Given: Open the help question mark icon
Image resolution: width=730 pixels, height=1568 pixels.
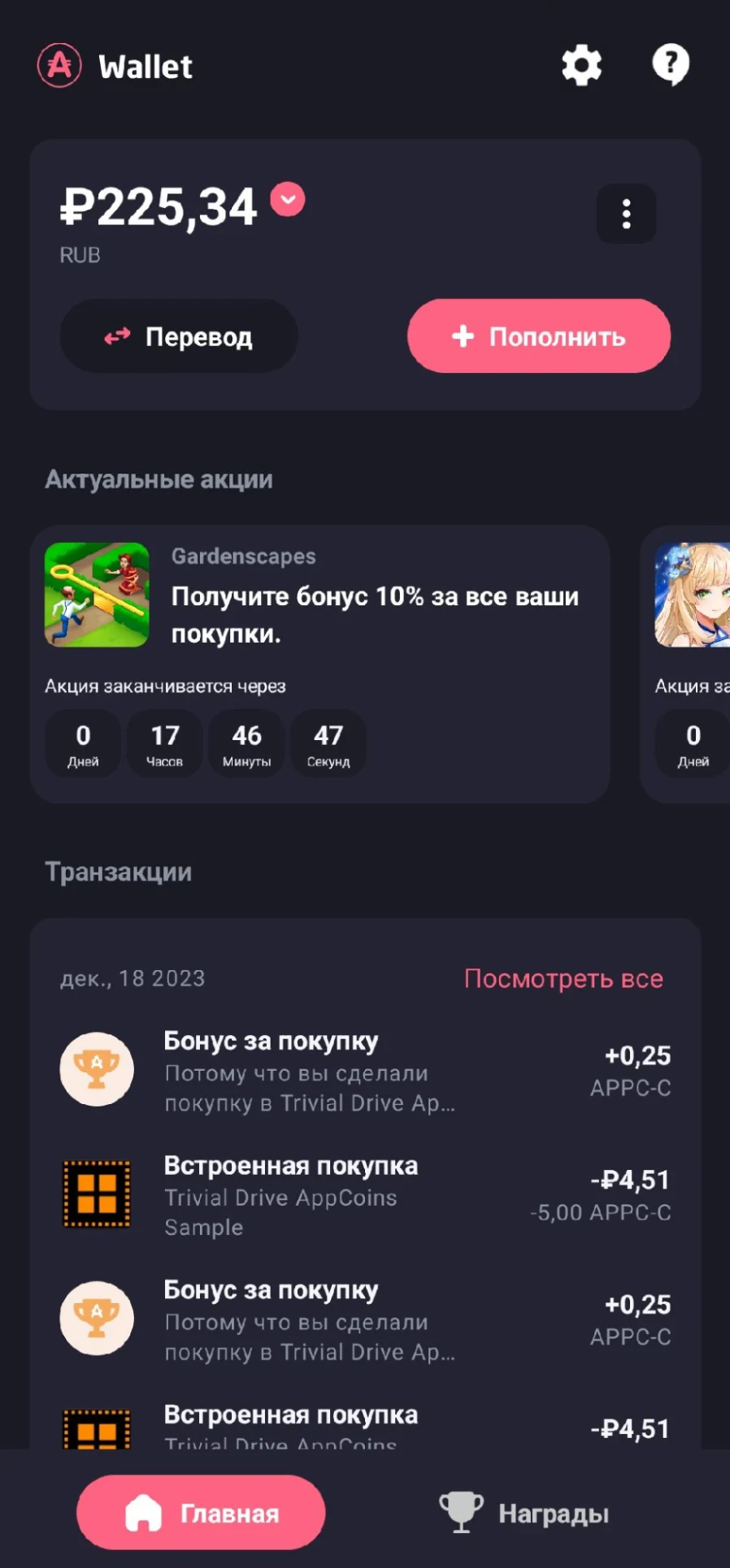Looking at the screenshot, I should (671, 66).
